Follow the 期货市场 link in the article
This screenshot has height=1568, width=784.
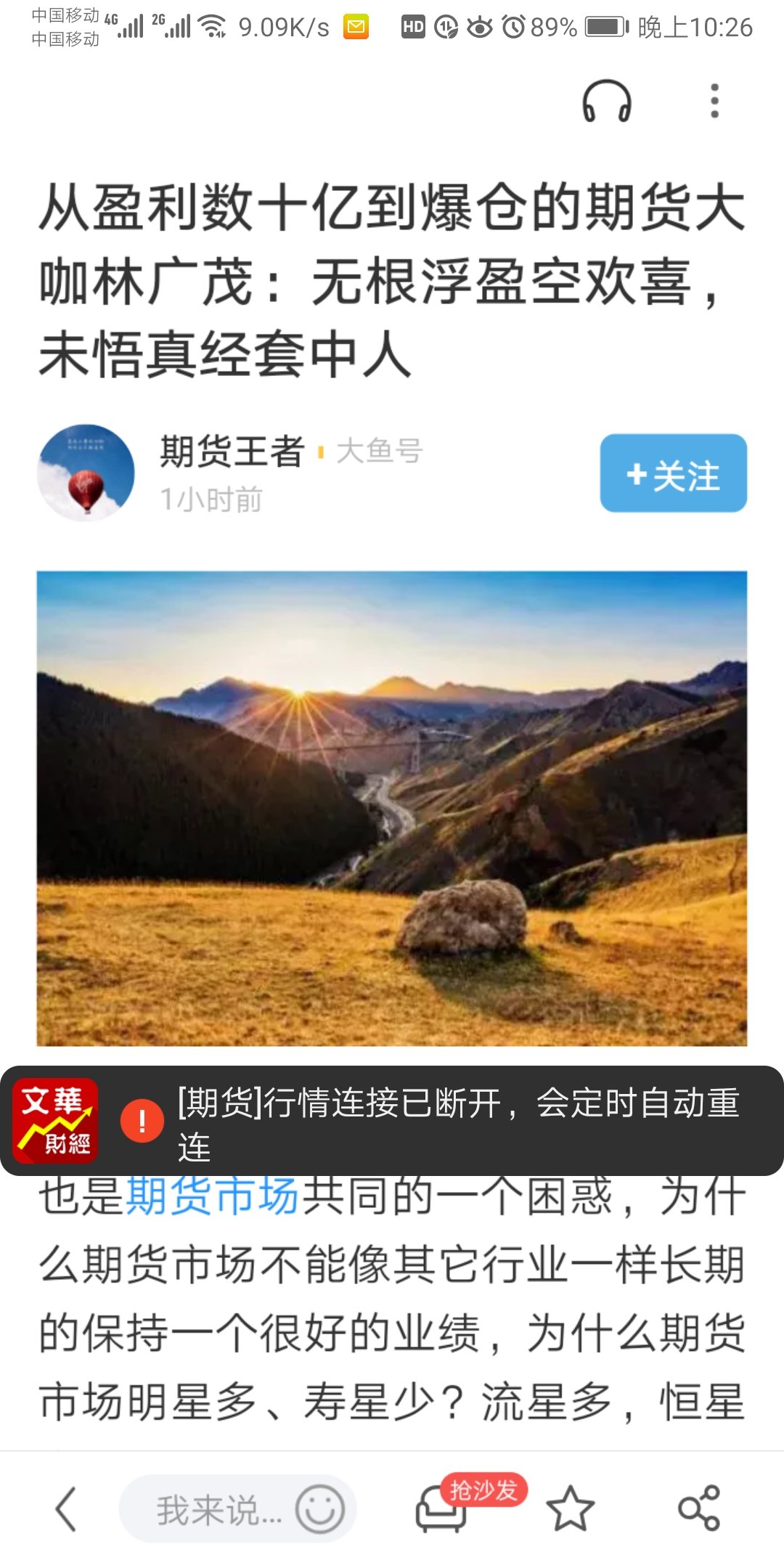tap(212, 1196)
